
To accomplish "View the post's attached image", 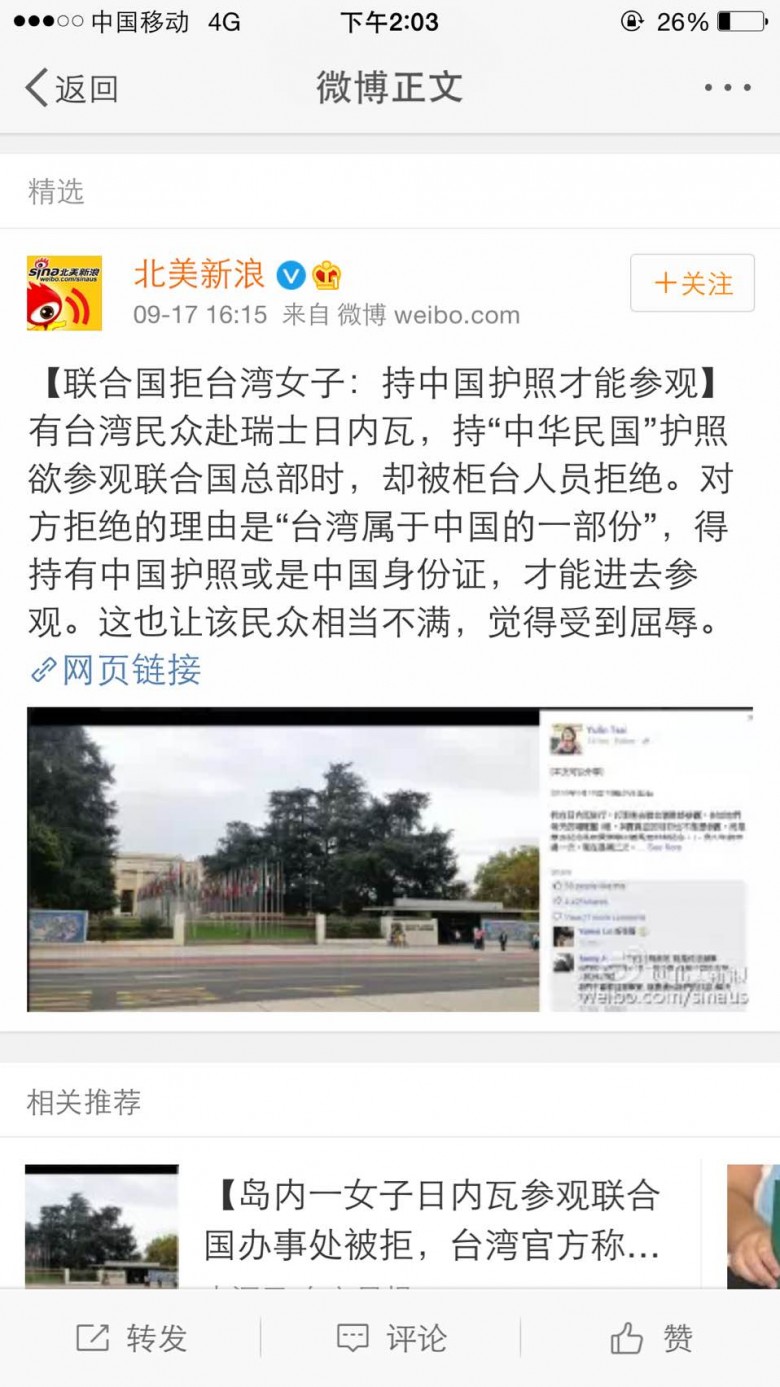I will (x=389, y=859).
